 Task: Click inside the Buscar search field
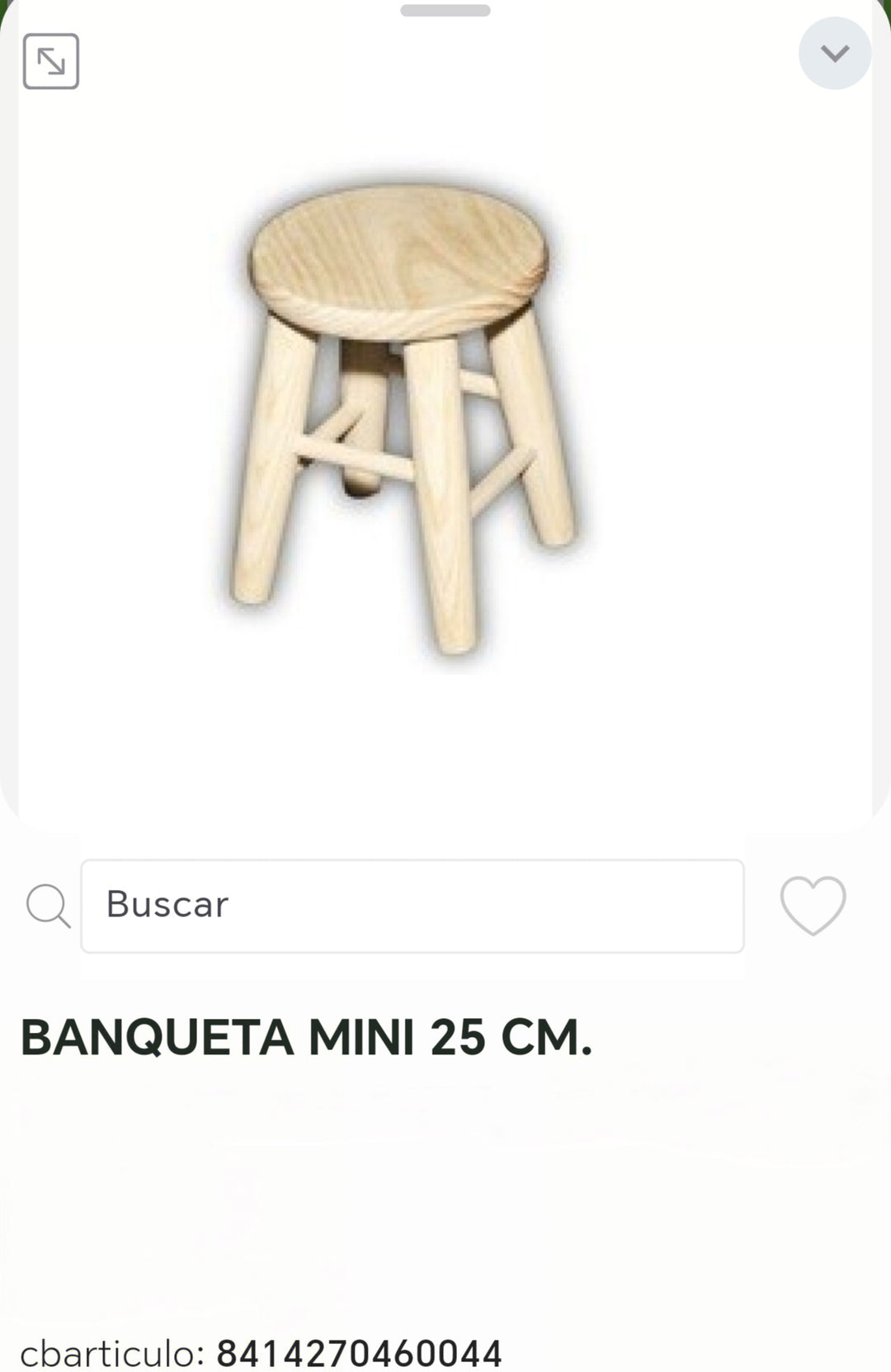412,906
